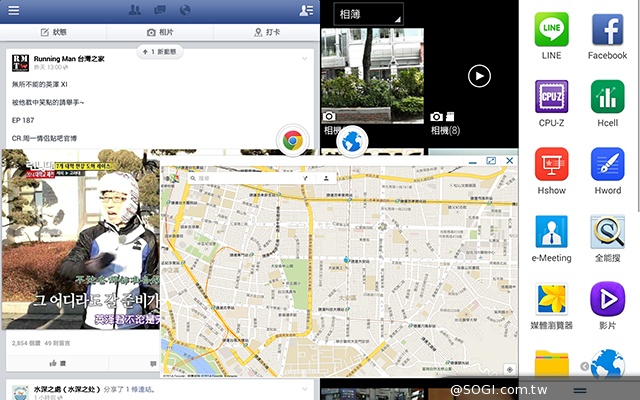Viewport: 640px width, 400px height.
Task: Open the 相簿 album dropdown
Action: [x=369, y=14]
